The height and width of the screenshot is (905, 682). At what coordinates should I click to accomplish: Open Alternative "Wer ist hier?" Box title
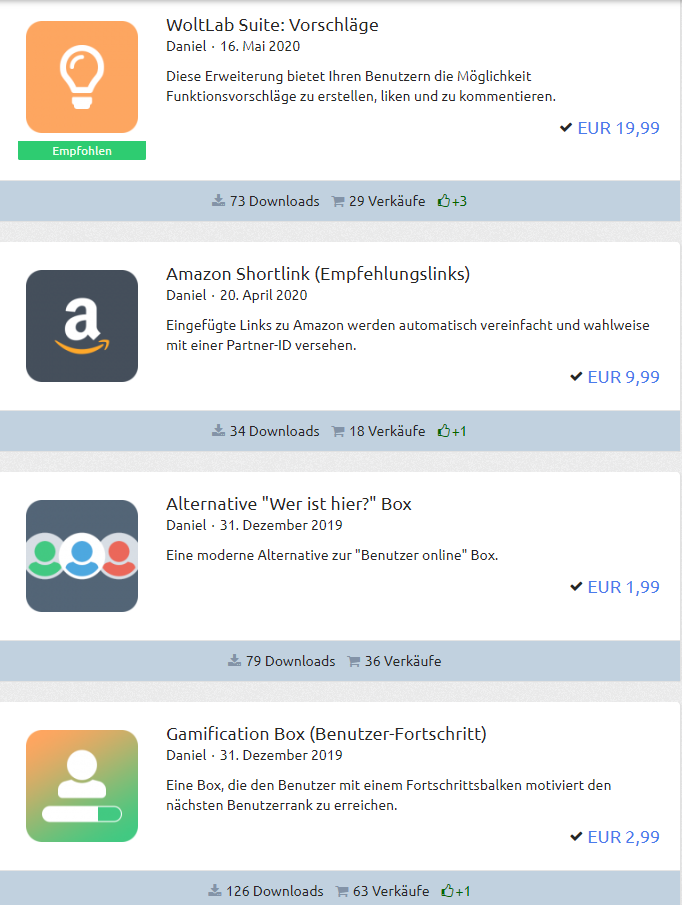[x=288, y=504]
